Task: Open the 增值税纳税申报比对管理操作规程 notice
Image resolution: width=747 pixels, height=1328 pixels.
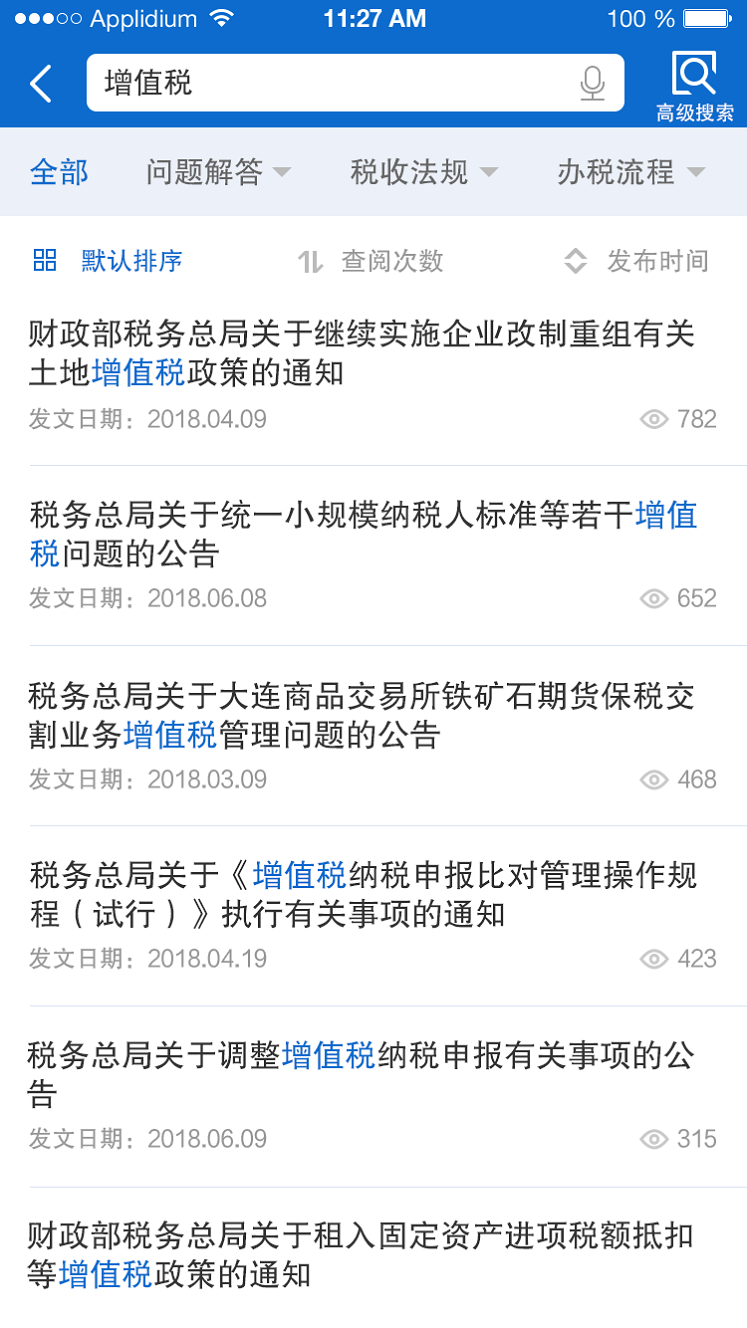Action: point(373,916)
